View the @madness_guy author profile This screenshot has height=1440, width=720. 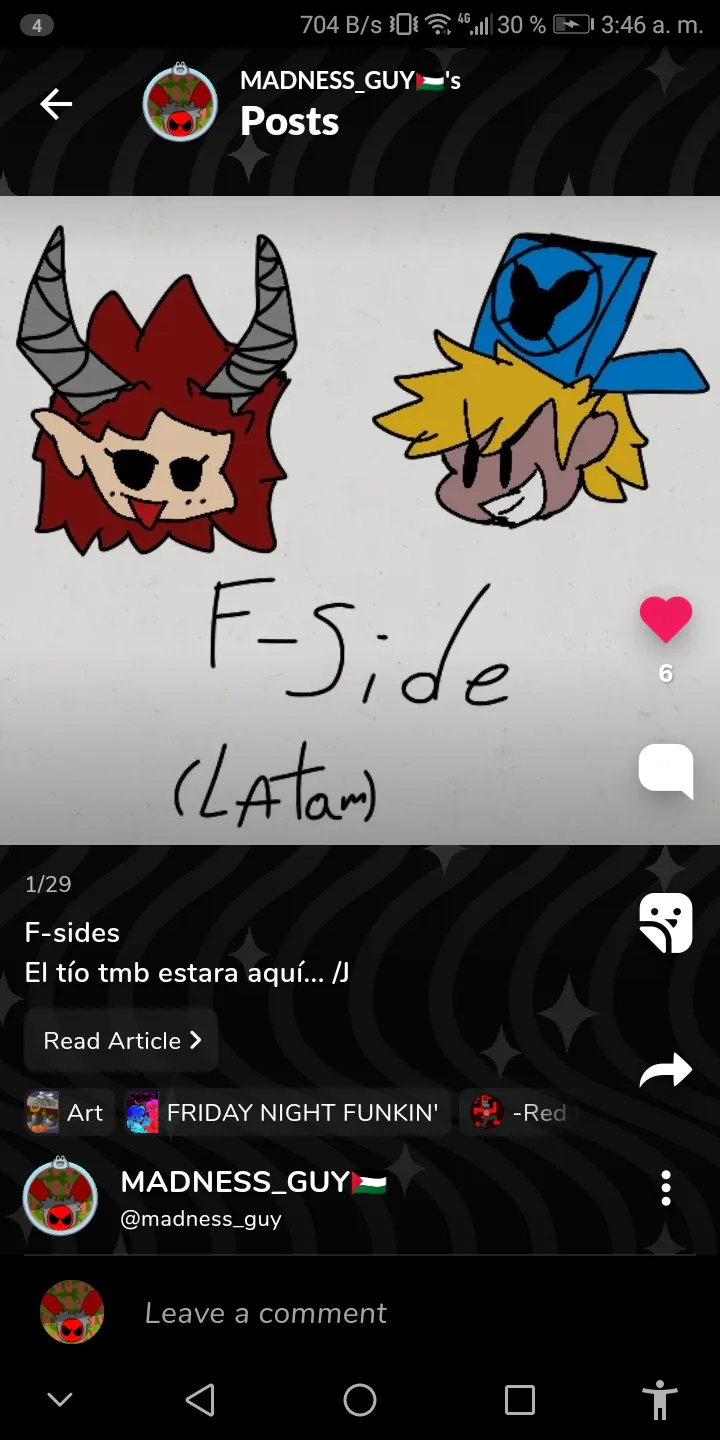click(201, 1219)
